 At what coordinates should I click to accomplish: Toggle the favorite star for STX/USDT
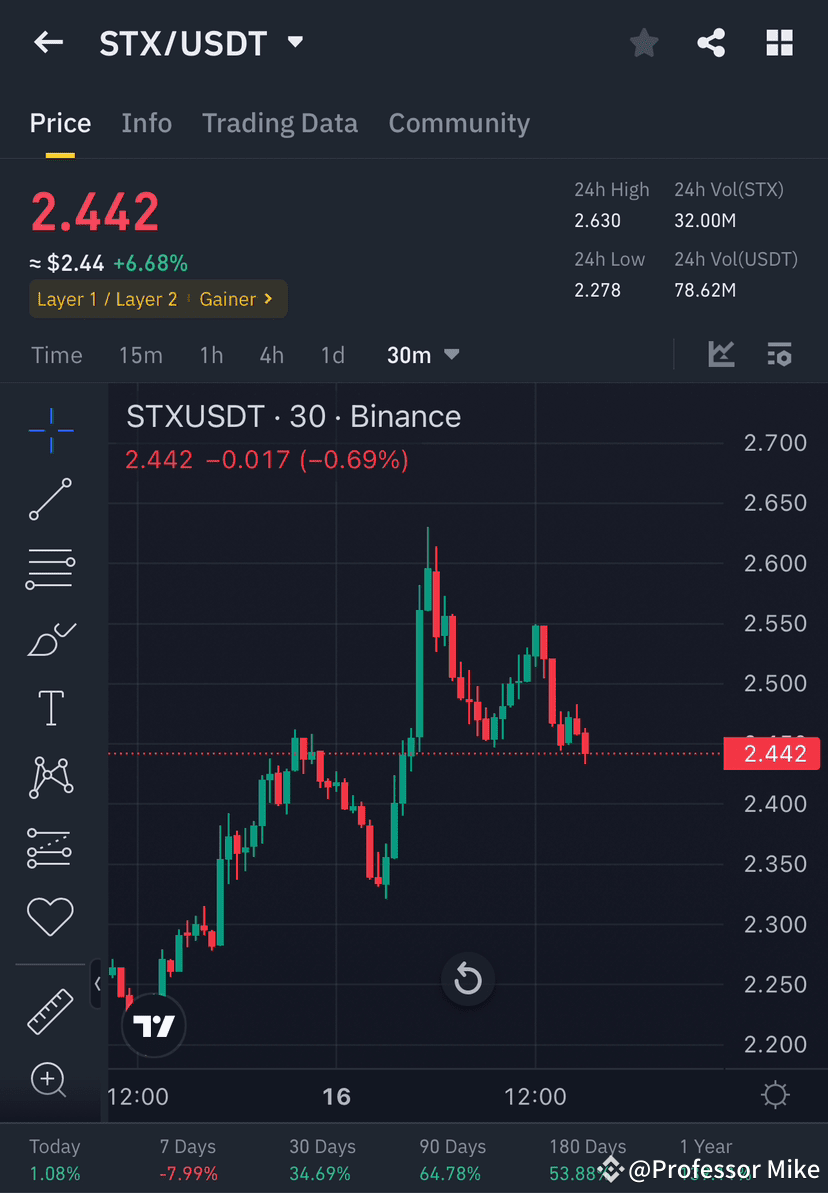pos(643,42)
